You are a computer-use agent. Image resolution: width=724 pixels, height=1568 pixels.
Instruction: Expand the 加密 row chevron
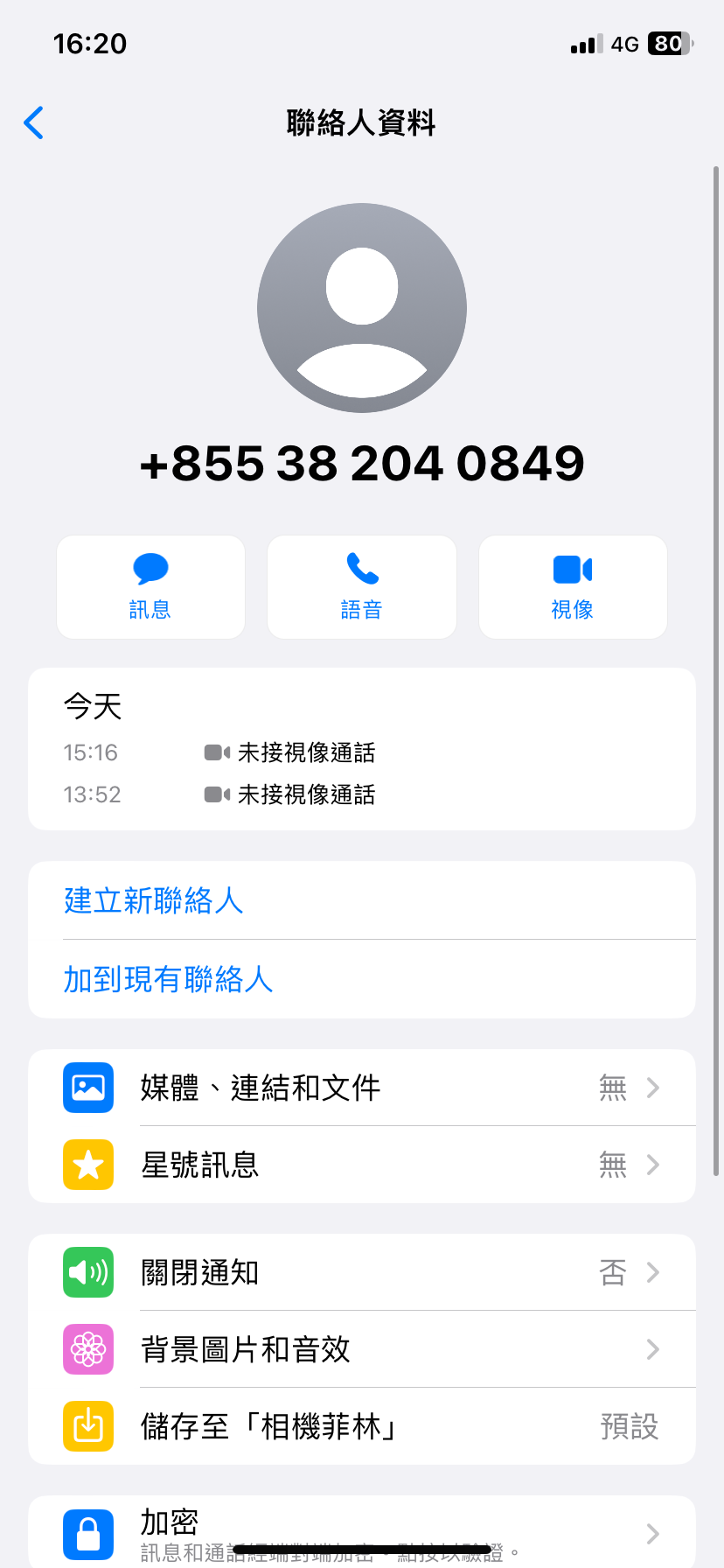pyautogui.click(x=651, y=1527)
